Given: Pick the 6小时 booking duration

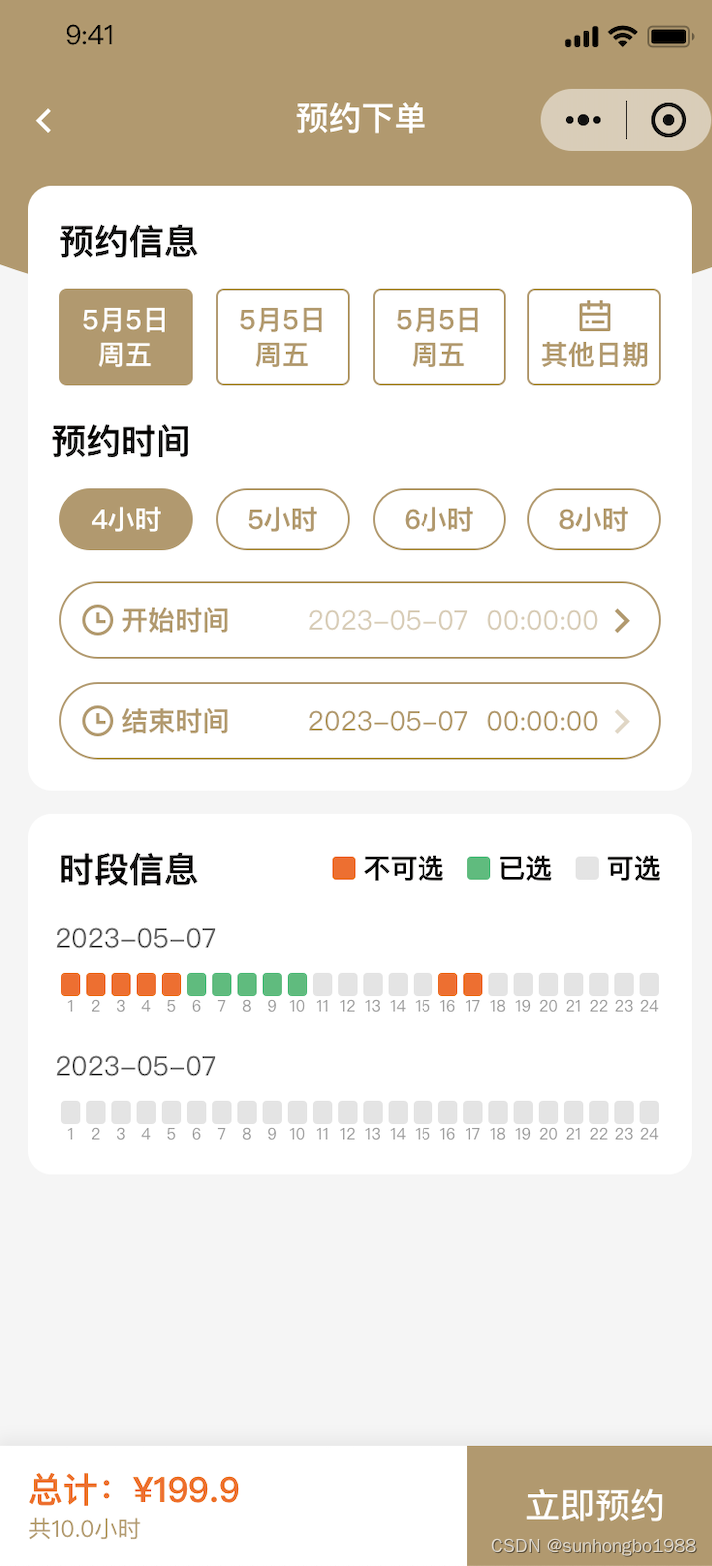Looking at the screenshot, I should [x=439, y=519].
